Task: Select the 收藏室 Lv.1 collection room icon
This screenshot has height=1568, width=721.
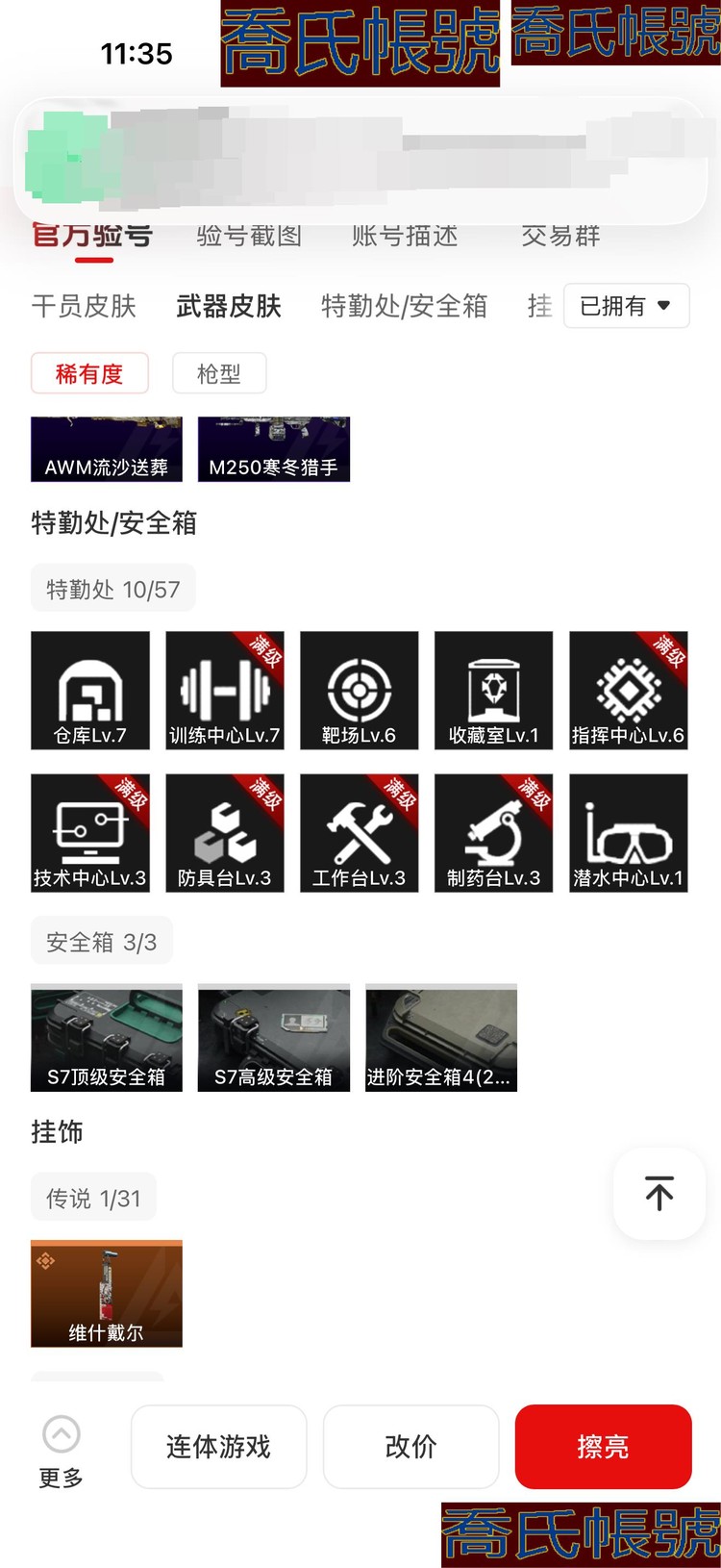Action: click(x=493, y=690)
